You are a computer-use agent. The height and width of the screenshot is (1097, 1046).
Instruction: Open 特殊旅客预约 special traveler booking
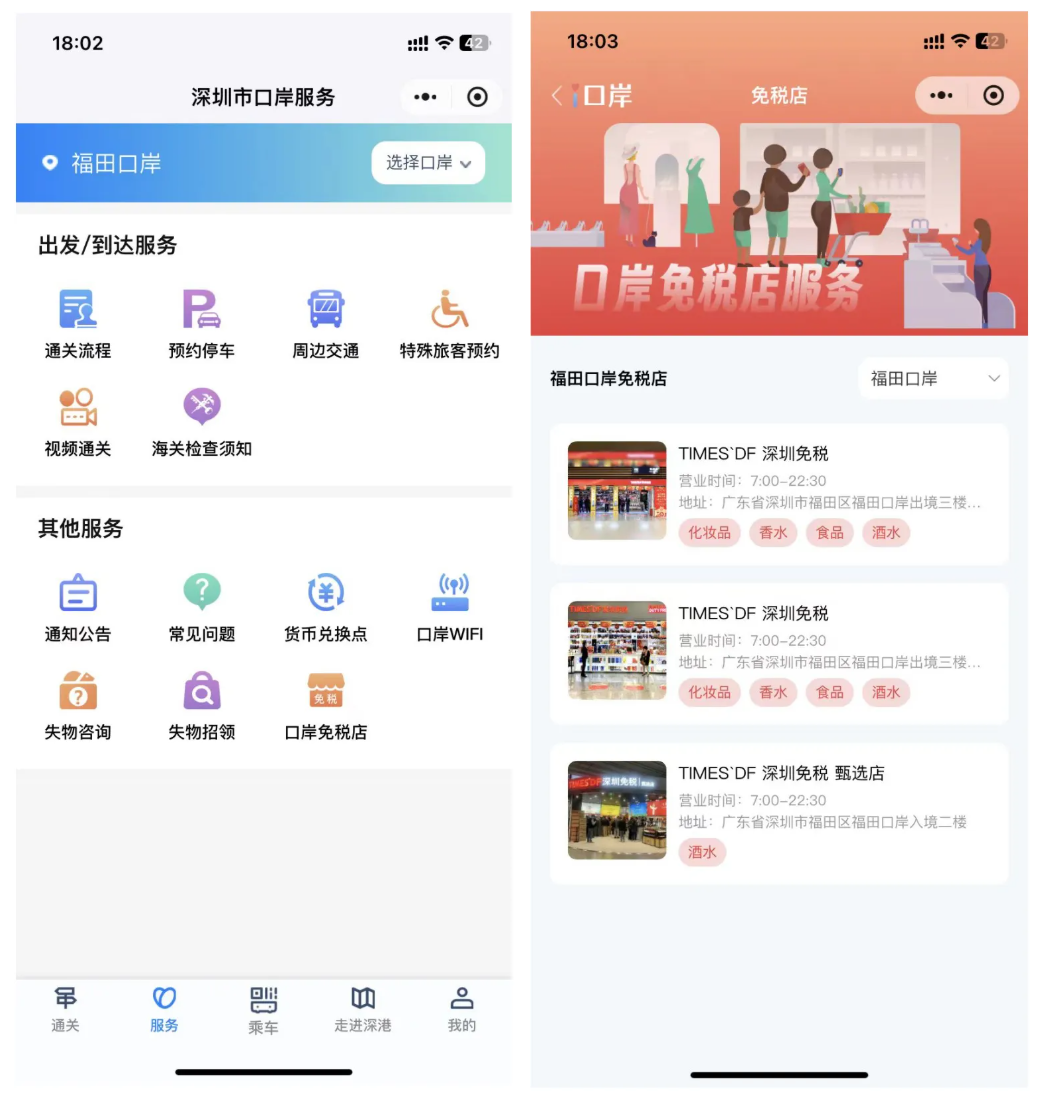pos(450,323)
